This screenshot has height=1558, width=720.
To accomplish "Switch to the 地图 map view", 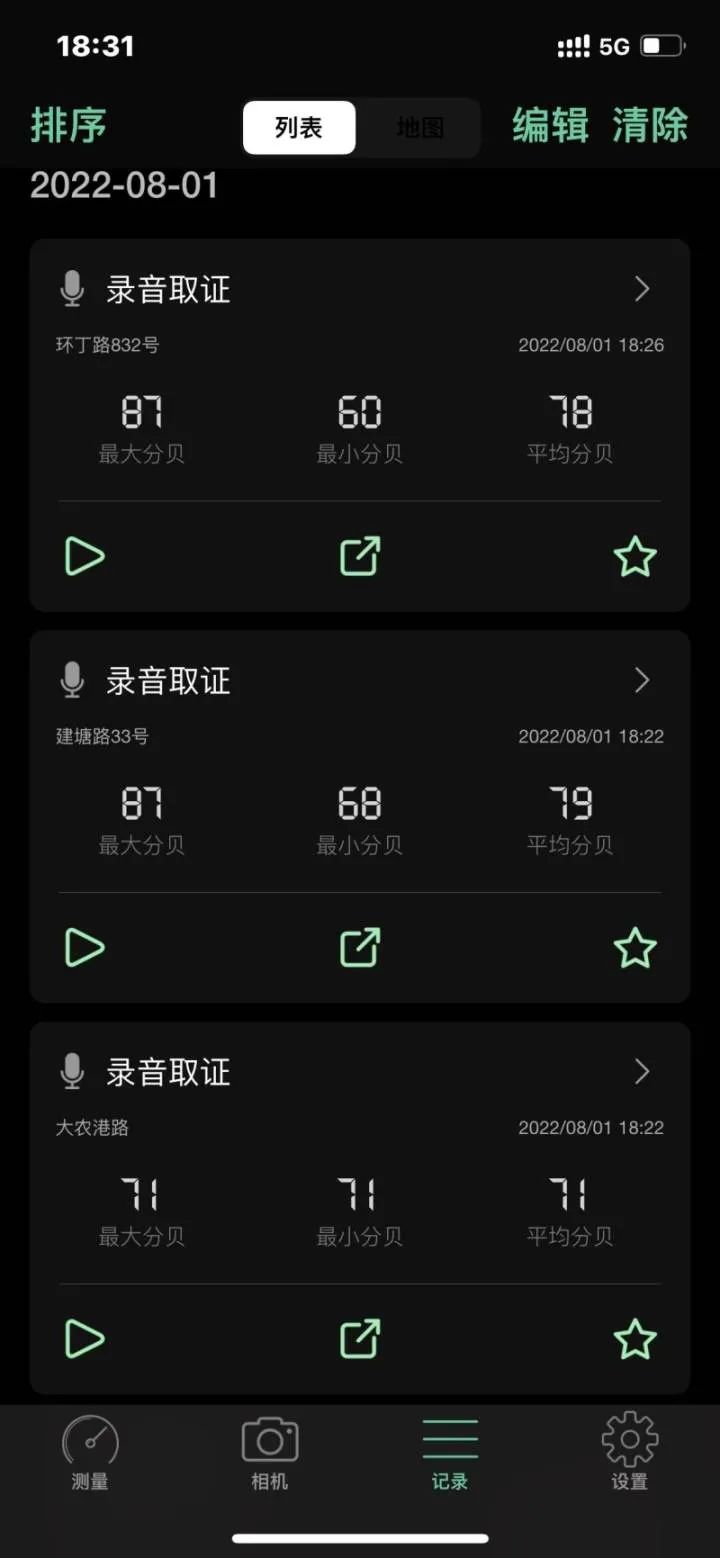I will click(419, 128).
